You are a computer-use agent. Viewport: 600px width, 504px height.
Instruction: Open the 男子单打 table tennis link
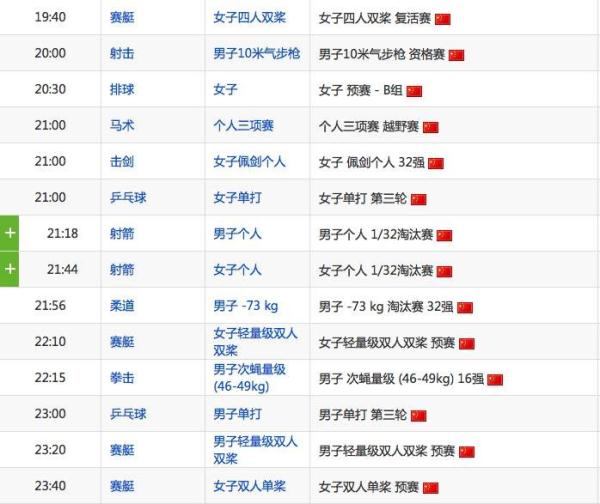[237, 414]
